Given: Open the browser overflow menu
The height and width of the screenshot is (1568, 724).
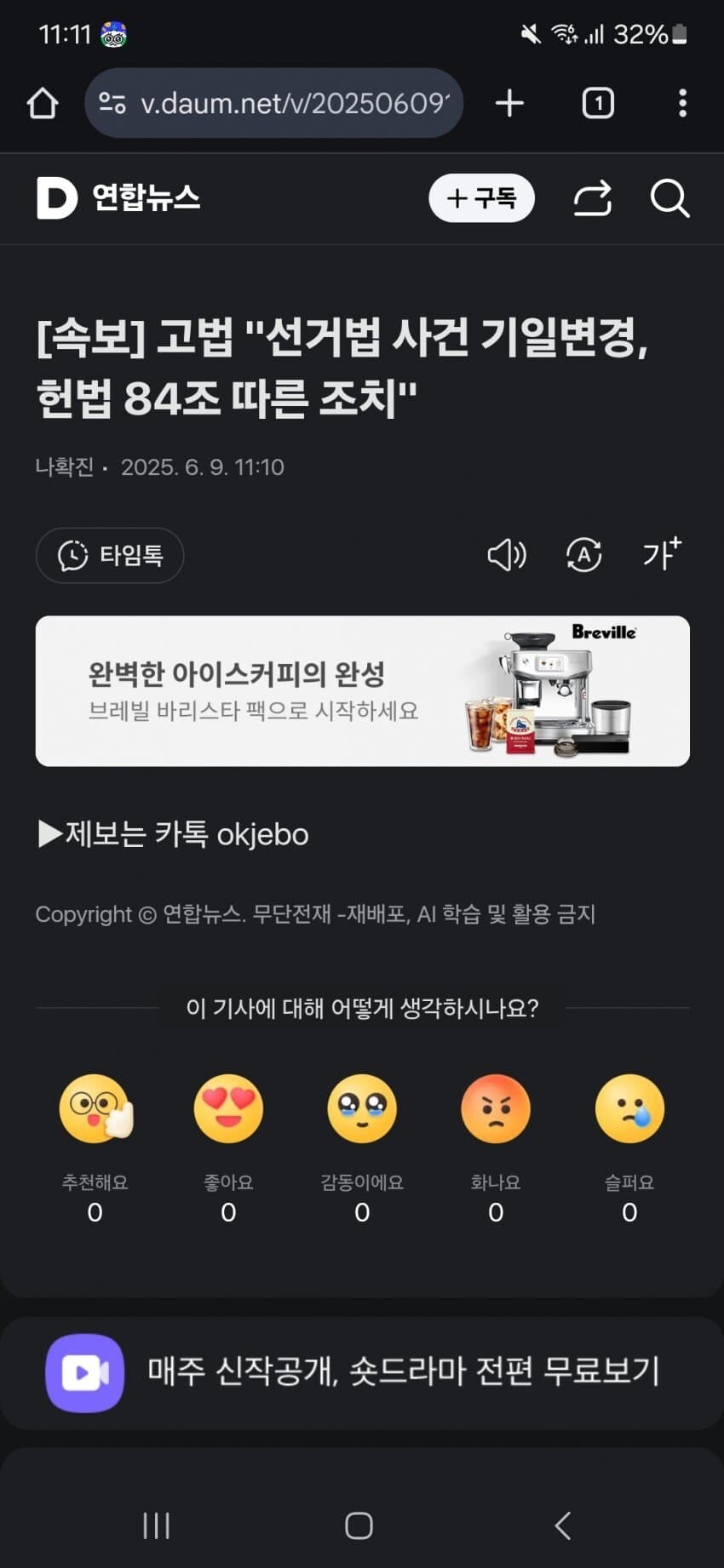Looking at the screenshot, I should coord(682,104).
